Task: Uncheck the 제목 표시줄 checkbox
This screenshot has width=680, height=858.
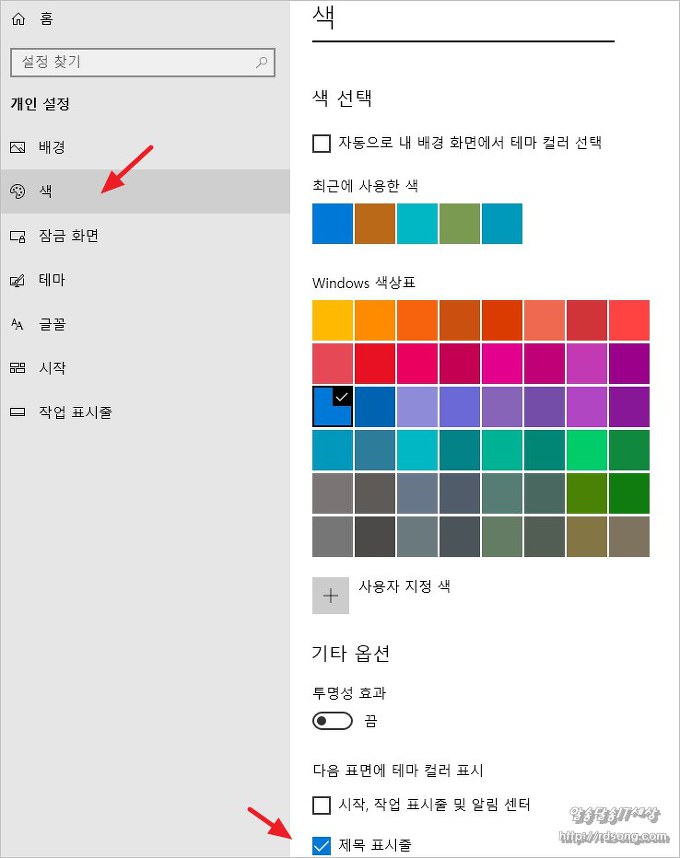Action: 321,846
